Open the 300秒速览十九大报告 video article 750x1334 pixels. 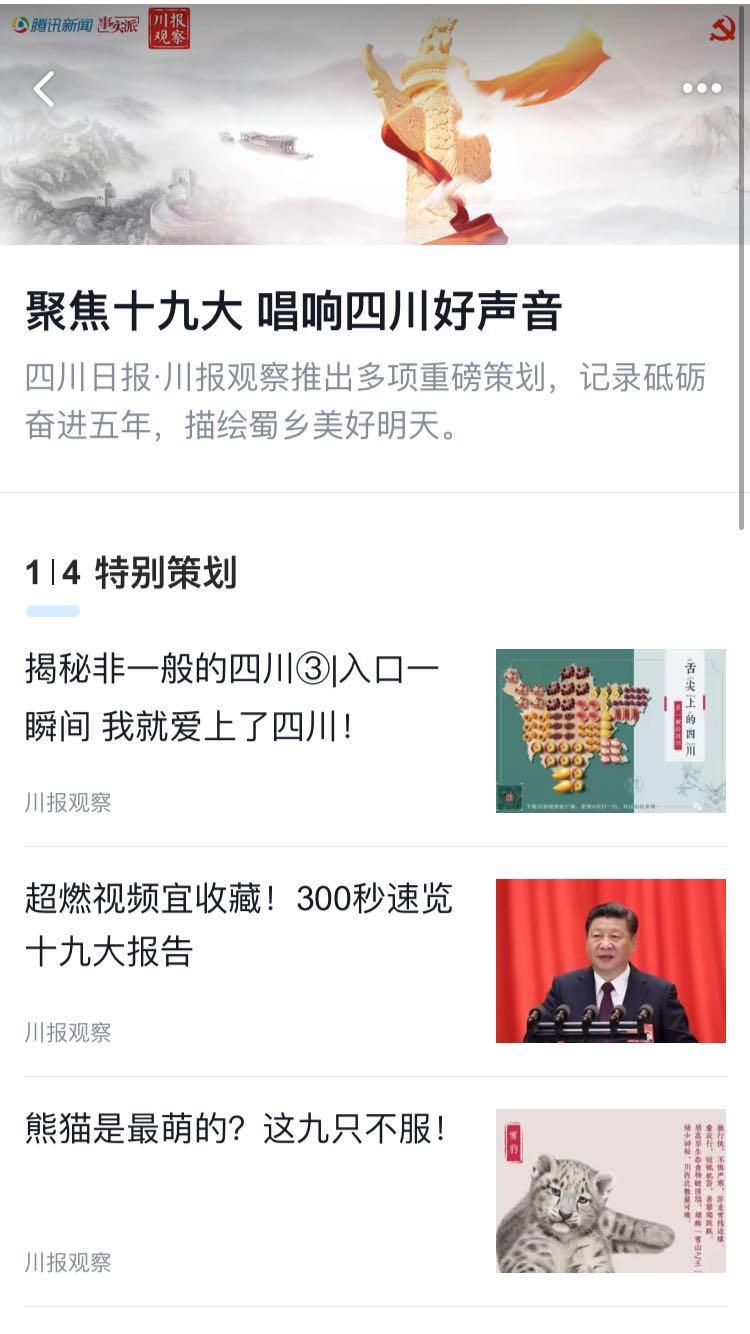238,925
